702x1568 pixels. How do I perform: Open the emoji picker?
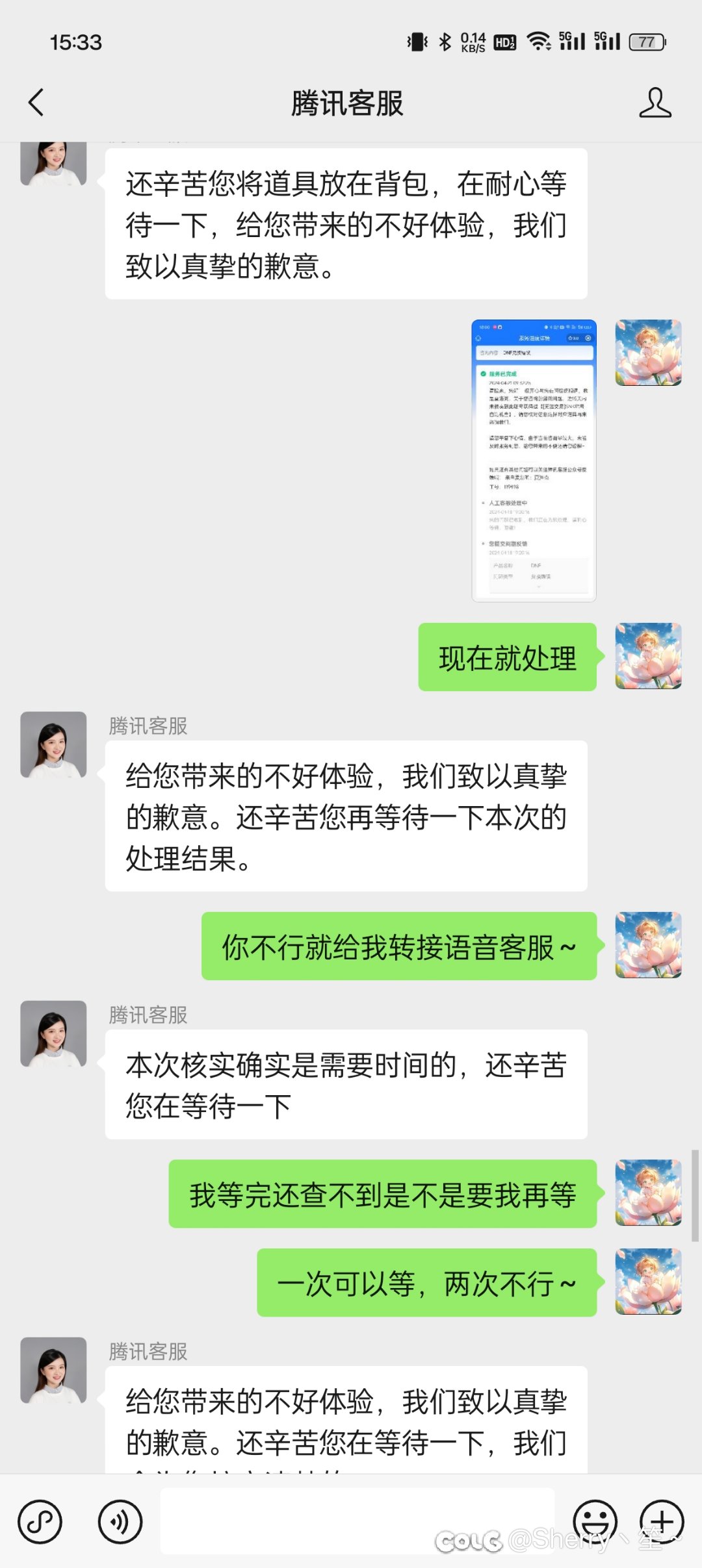click(x=594, y=1521)
